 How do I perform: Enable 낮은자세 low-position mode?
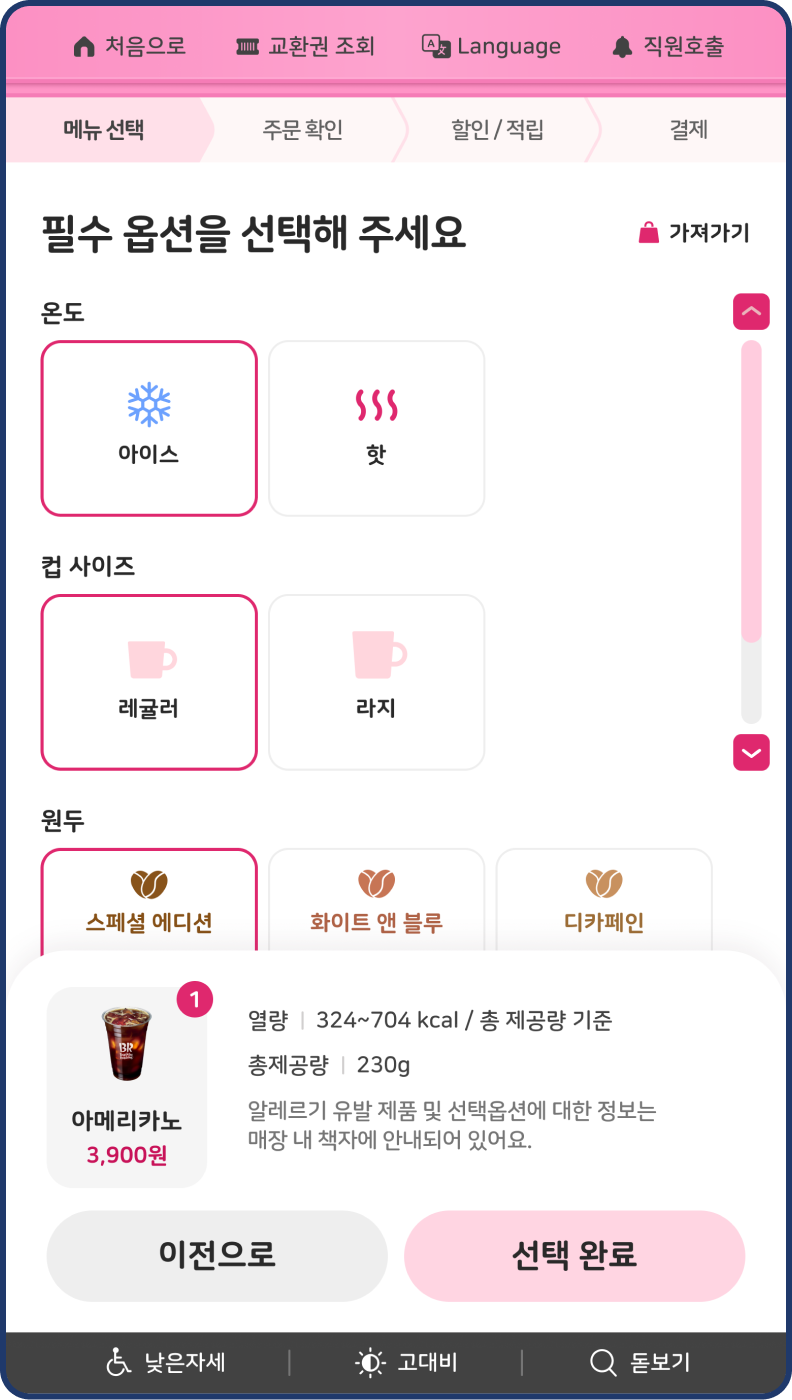[x=166, y=1362]
